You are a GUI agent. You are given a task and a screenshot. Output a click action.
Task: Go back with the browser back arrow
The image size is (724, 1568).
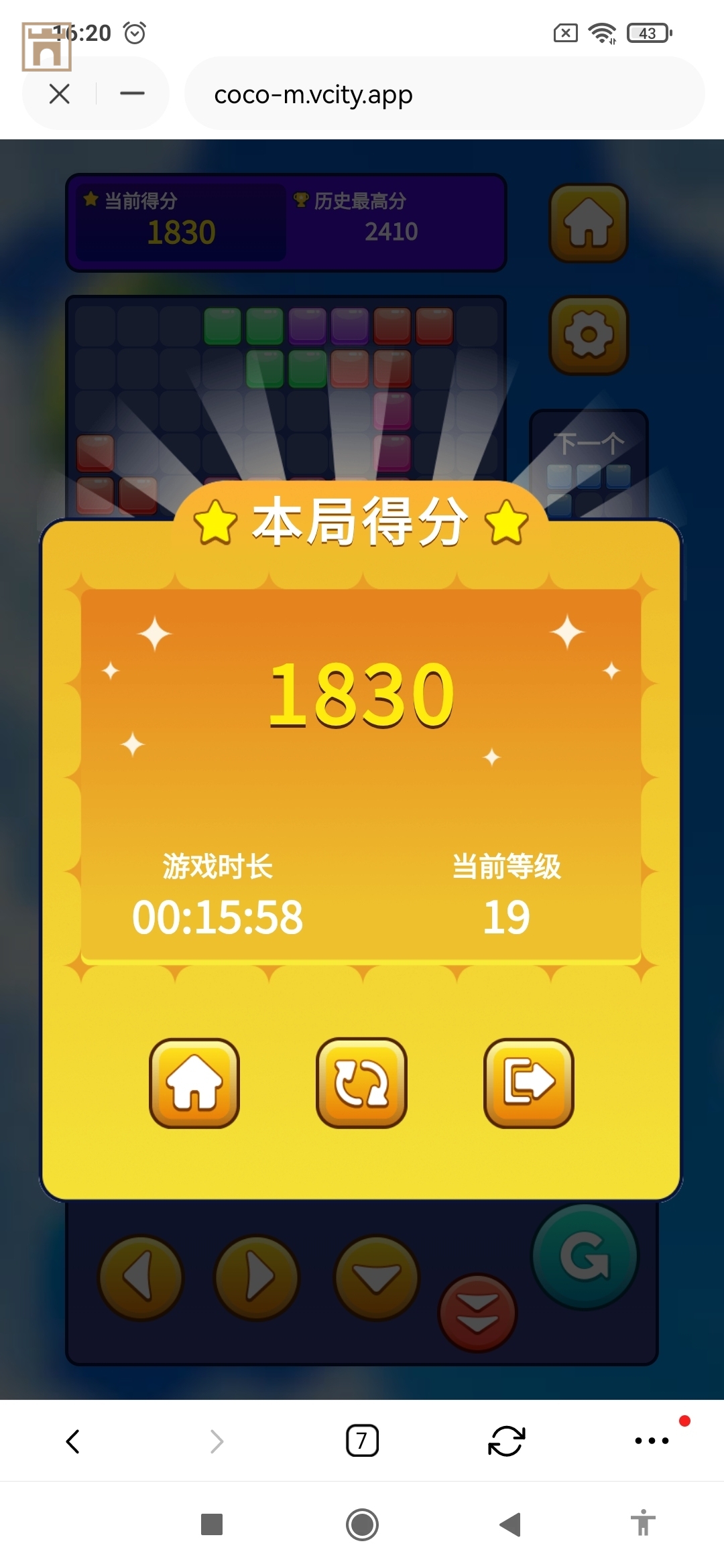click(x=73, y=1441)
